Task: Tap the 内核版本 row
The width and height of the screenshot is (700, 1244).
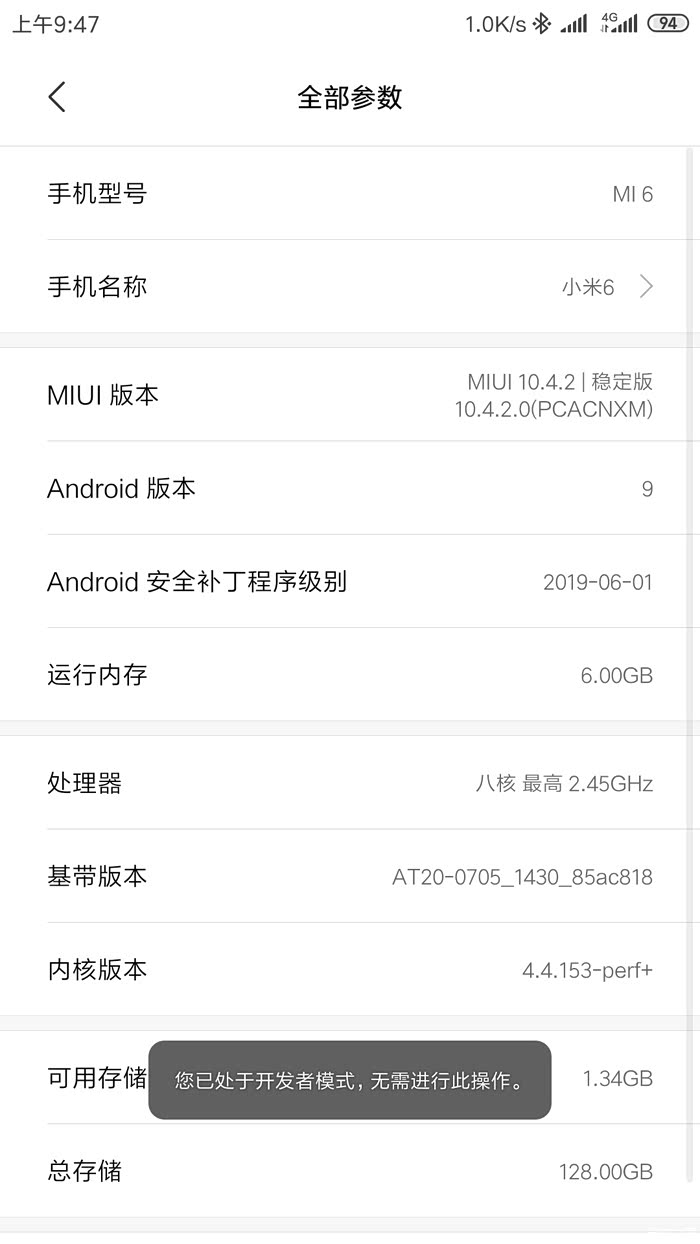Action: pos(350,969)
